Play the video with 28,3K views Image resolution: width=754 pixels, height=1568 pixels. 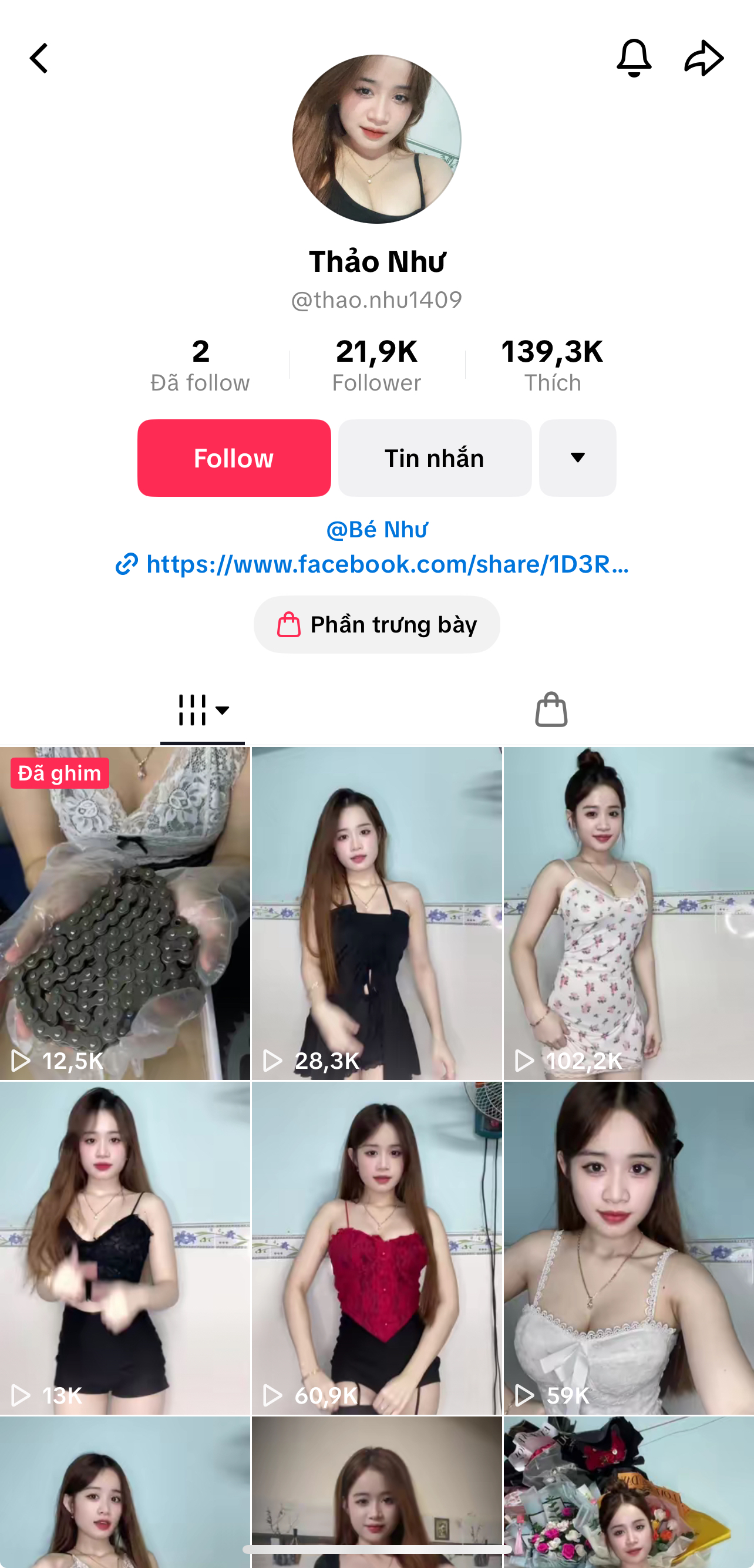(x=376, y=913)
